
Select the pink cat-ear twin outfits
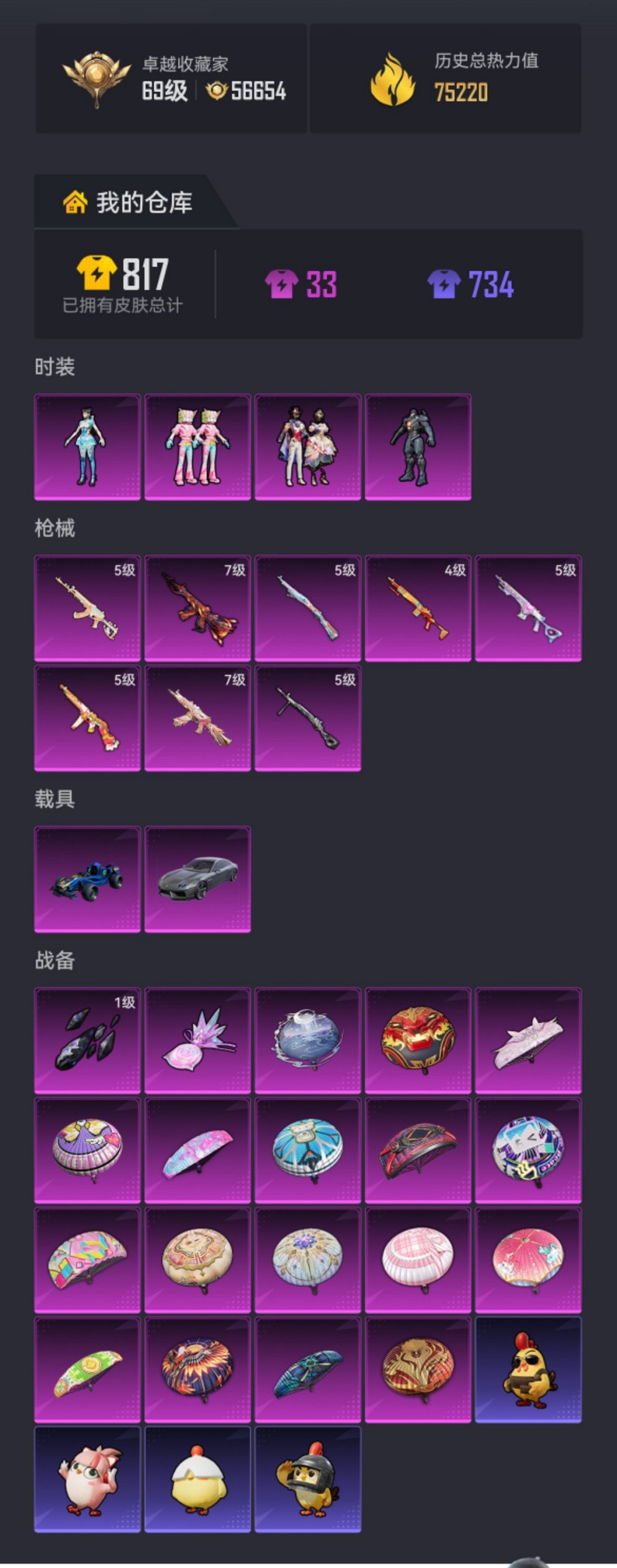tap(197, 447)
